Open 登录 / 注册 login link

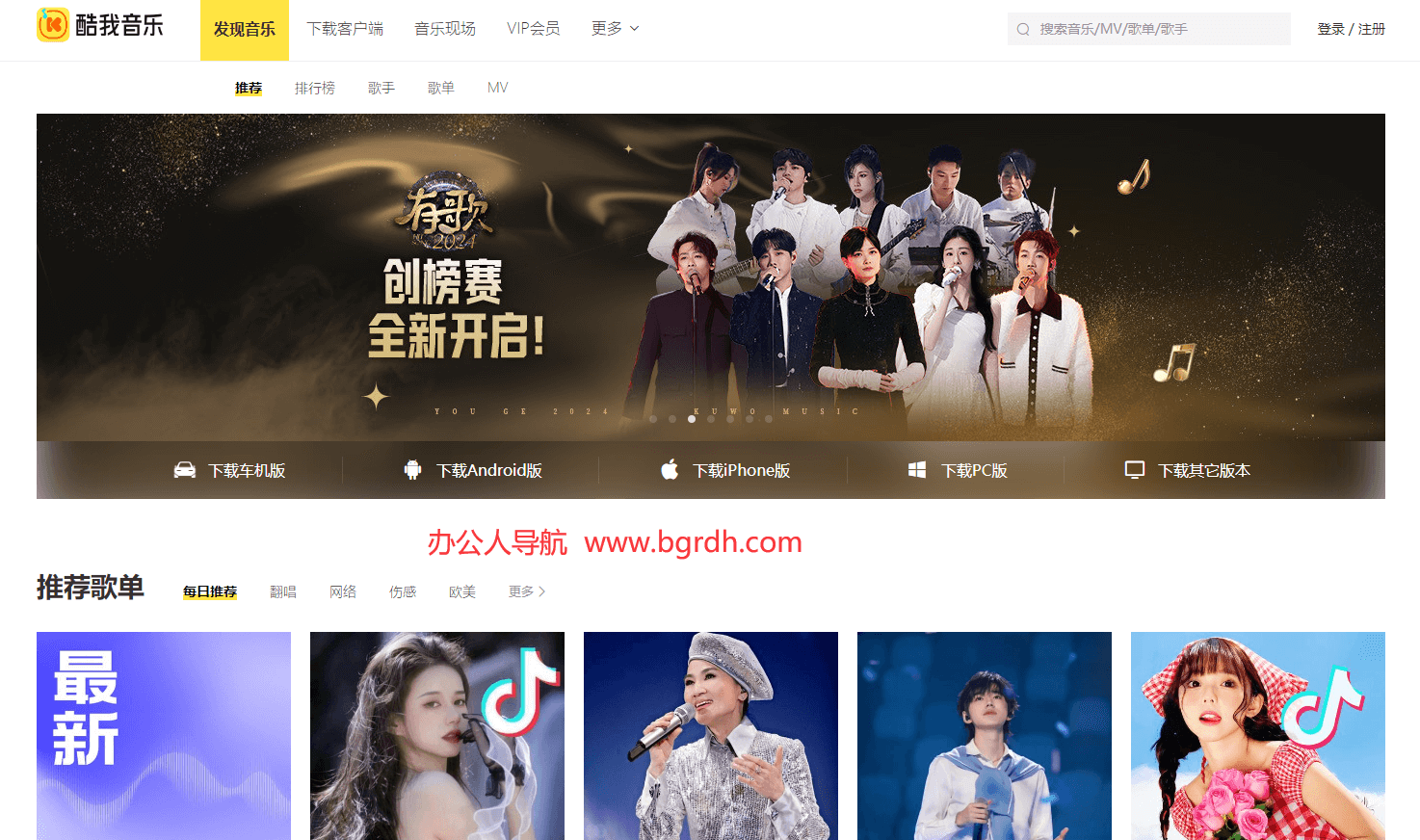1351,29
